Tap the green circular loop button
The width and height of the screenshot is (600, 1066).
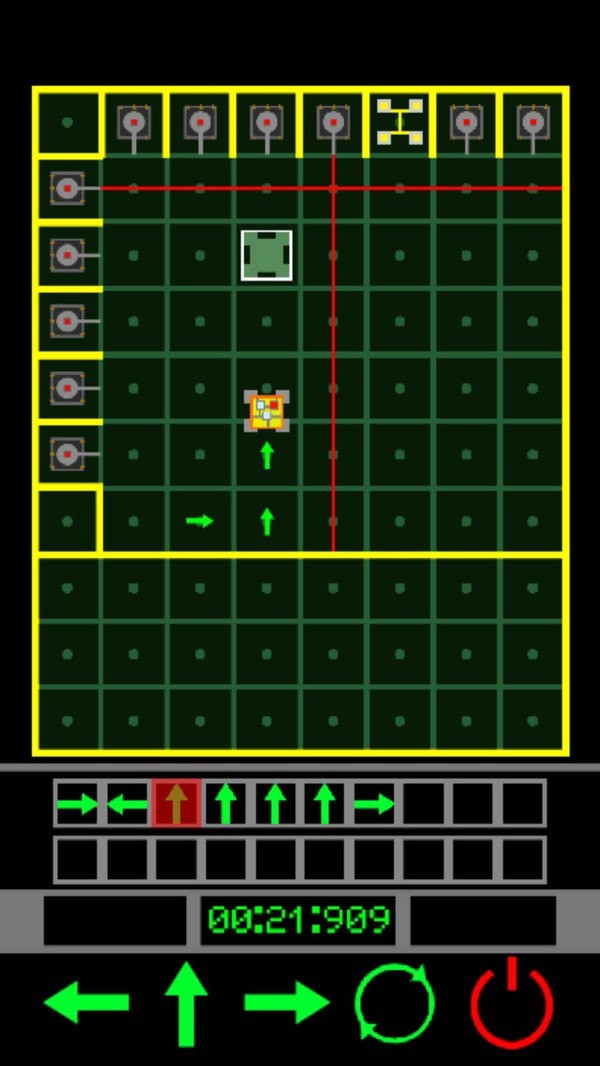point(395,1003)
